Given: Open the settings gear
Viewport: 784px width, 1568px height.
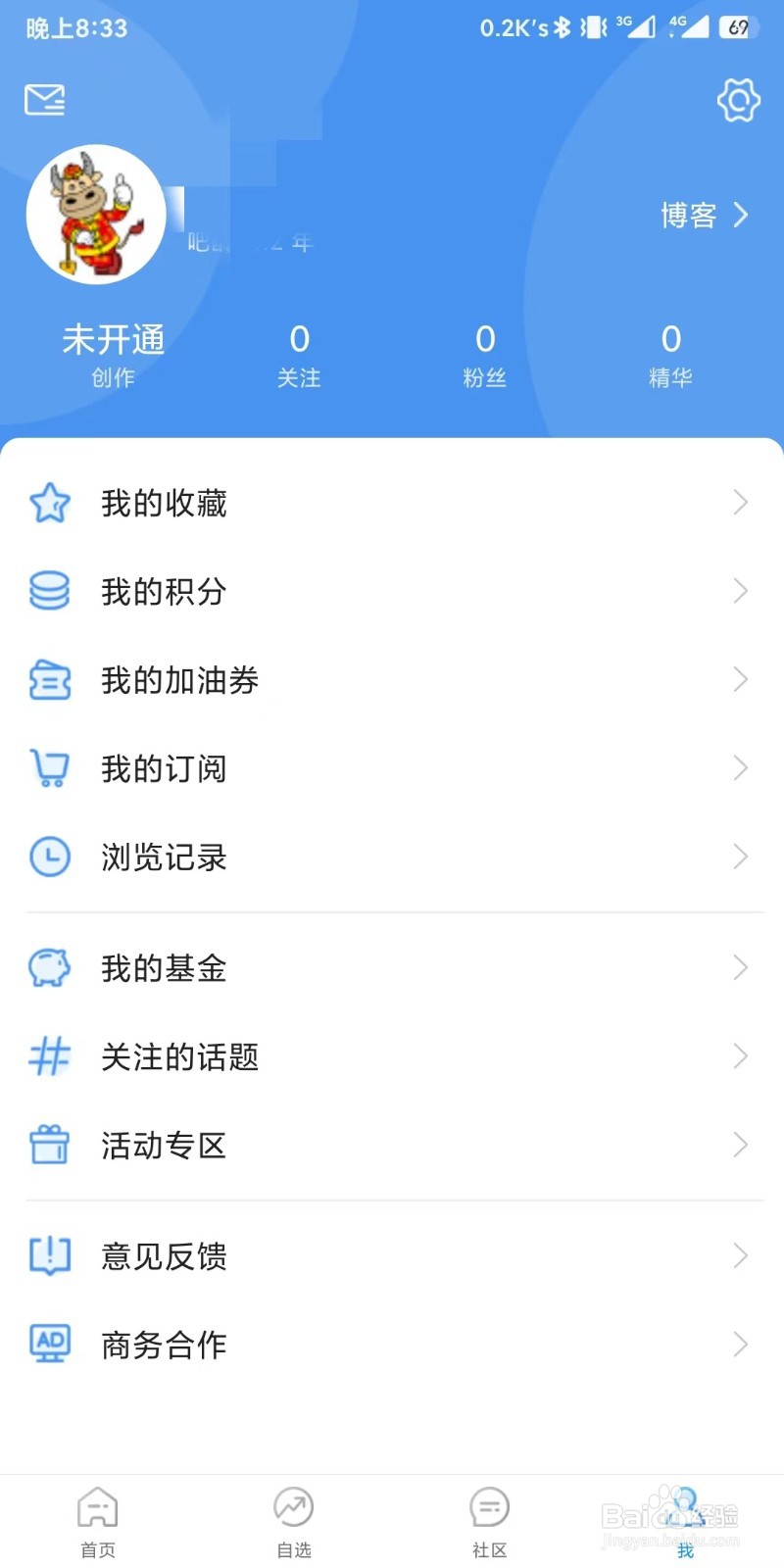Looking at the screenshot, I should (x=738, y=100).
